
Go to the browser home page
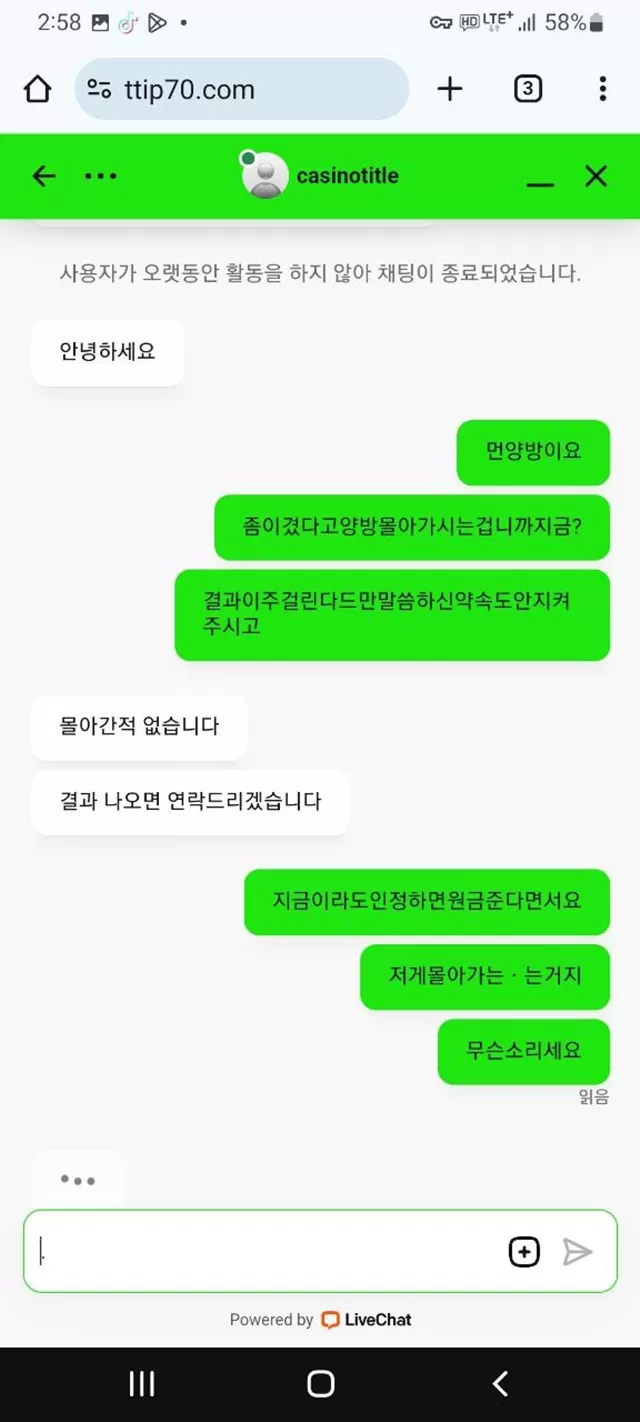click(37, 90)
